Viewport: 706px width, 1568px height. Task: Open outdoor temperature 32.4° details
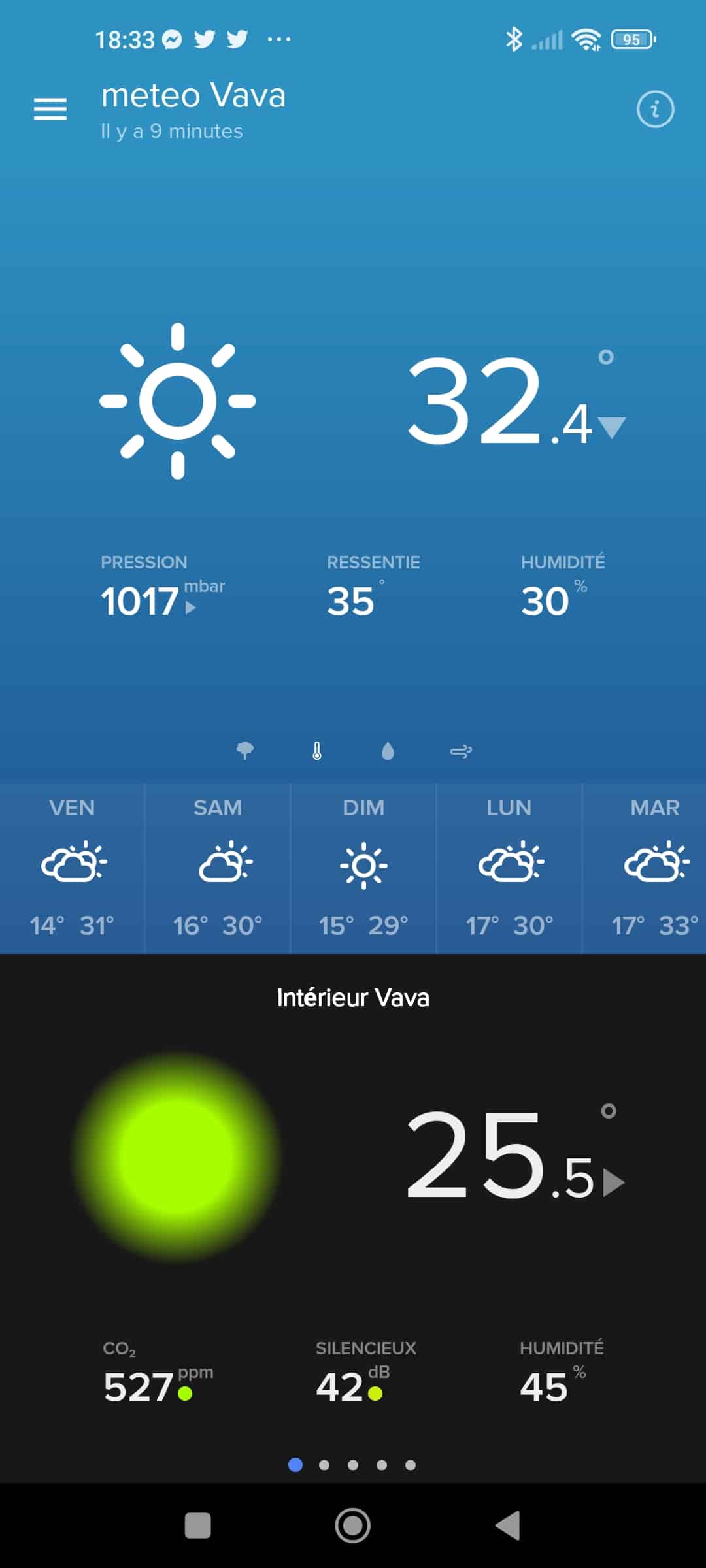point(516,400)
